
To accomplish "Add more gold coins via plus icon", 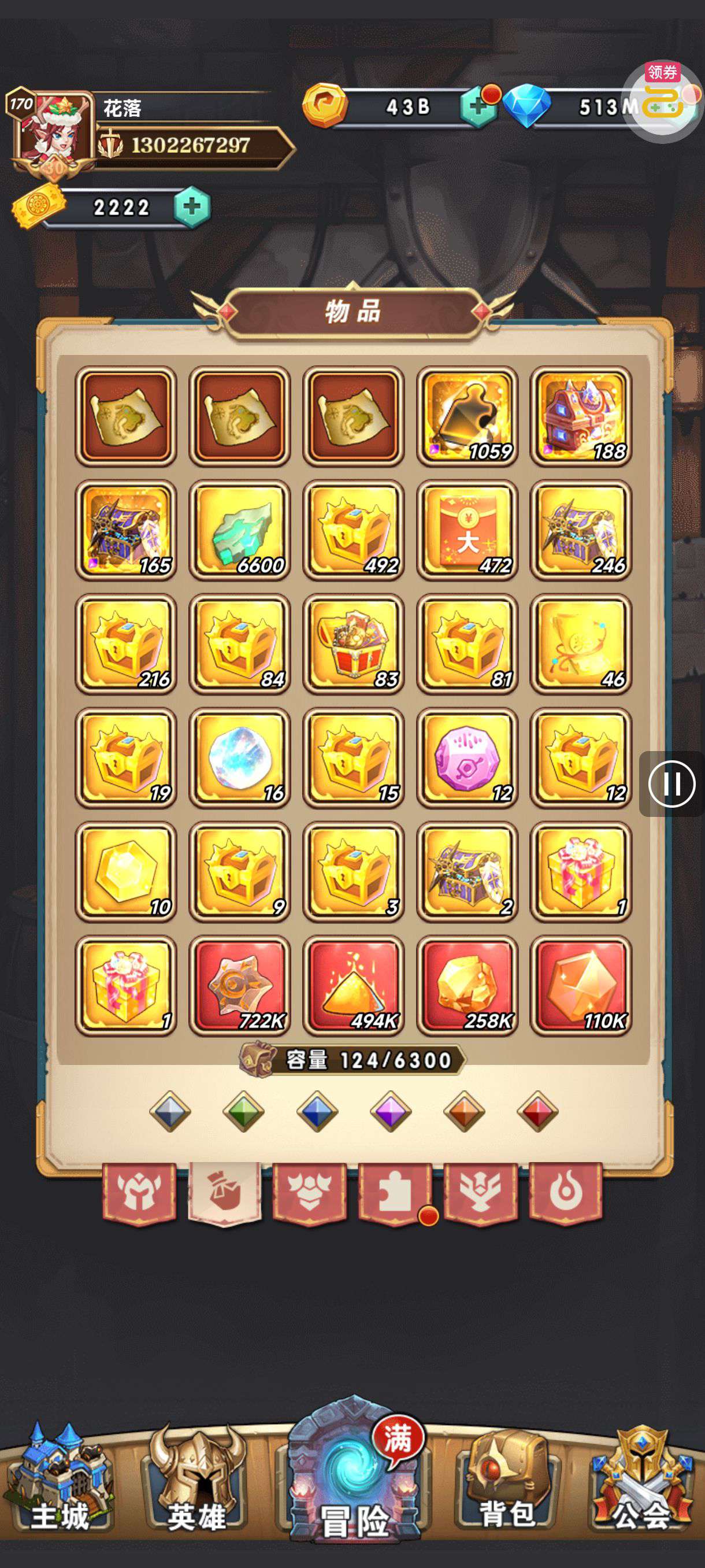I will click(478, 107).
